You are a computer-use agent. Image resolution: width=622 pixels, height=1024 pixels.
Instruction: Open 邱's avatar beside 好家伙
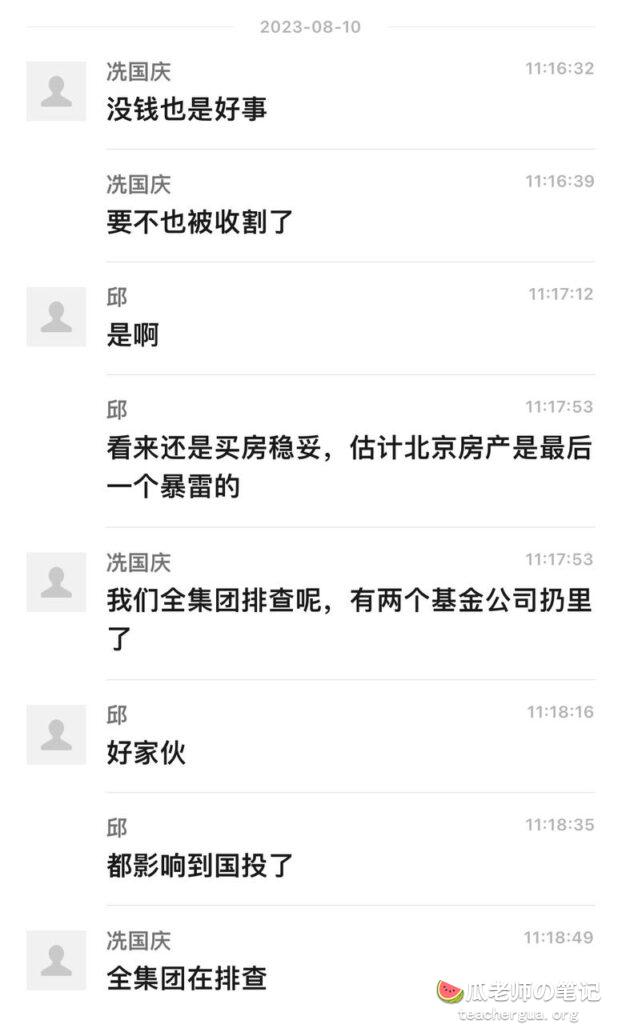click(56, 735)
